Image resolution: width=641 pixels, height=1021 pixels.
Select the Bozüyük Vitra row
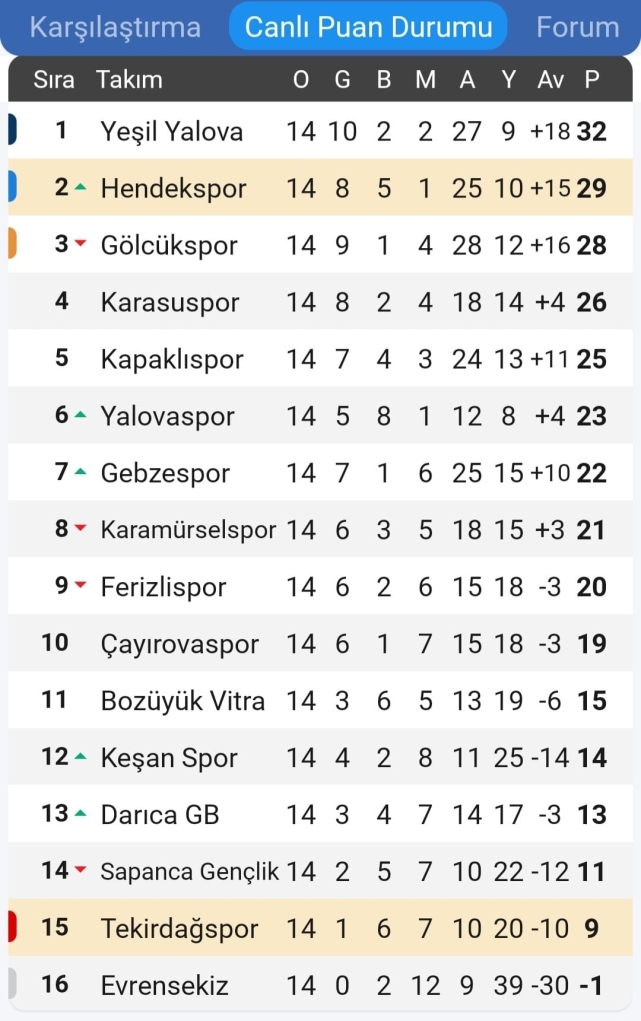click(x=183, y=701)
